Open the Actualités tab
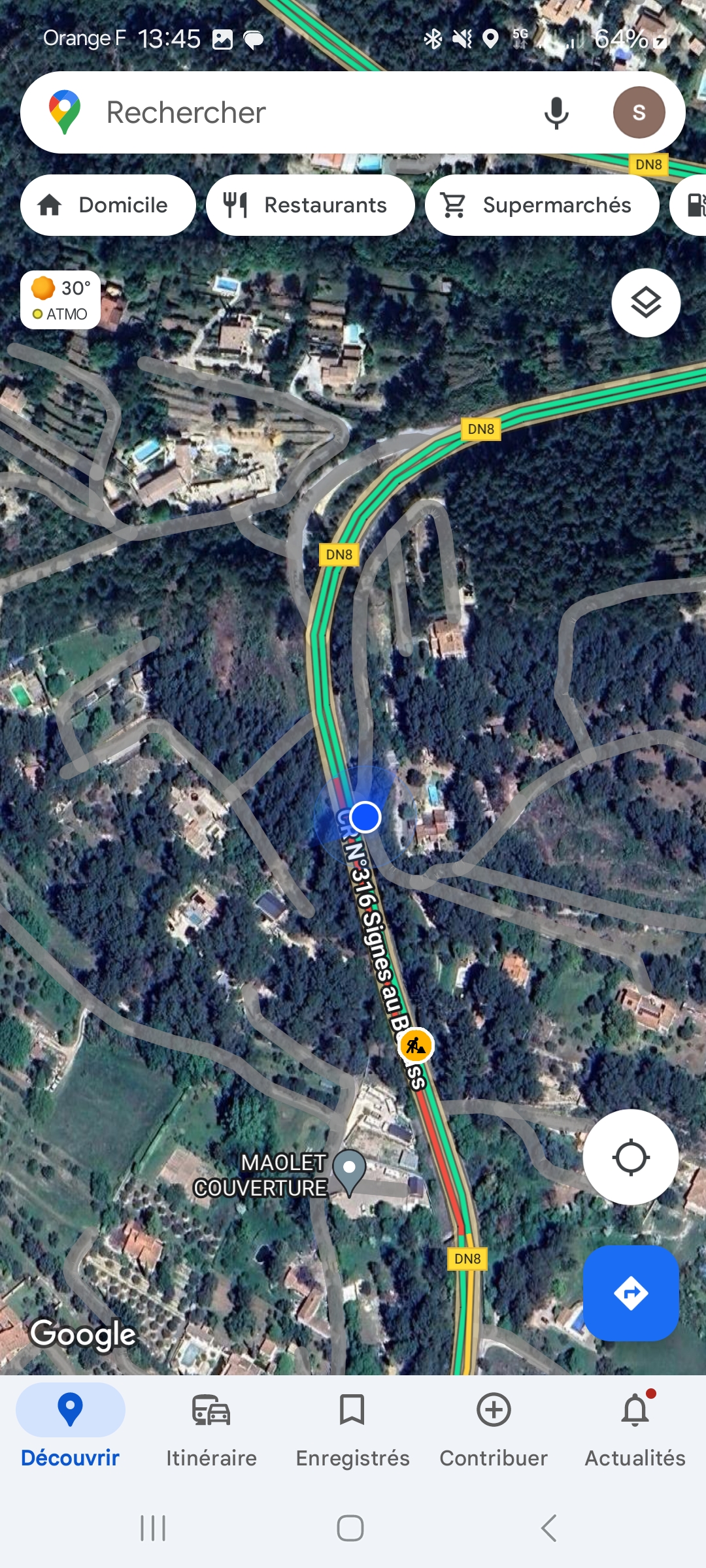 (x=635, y=1428)
